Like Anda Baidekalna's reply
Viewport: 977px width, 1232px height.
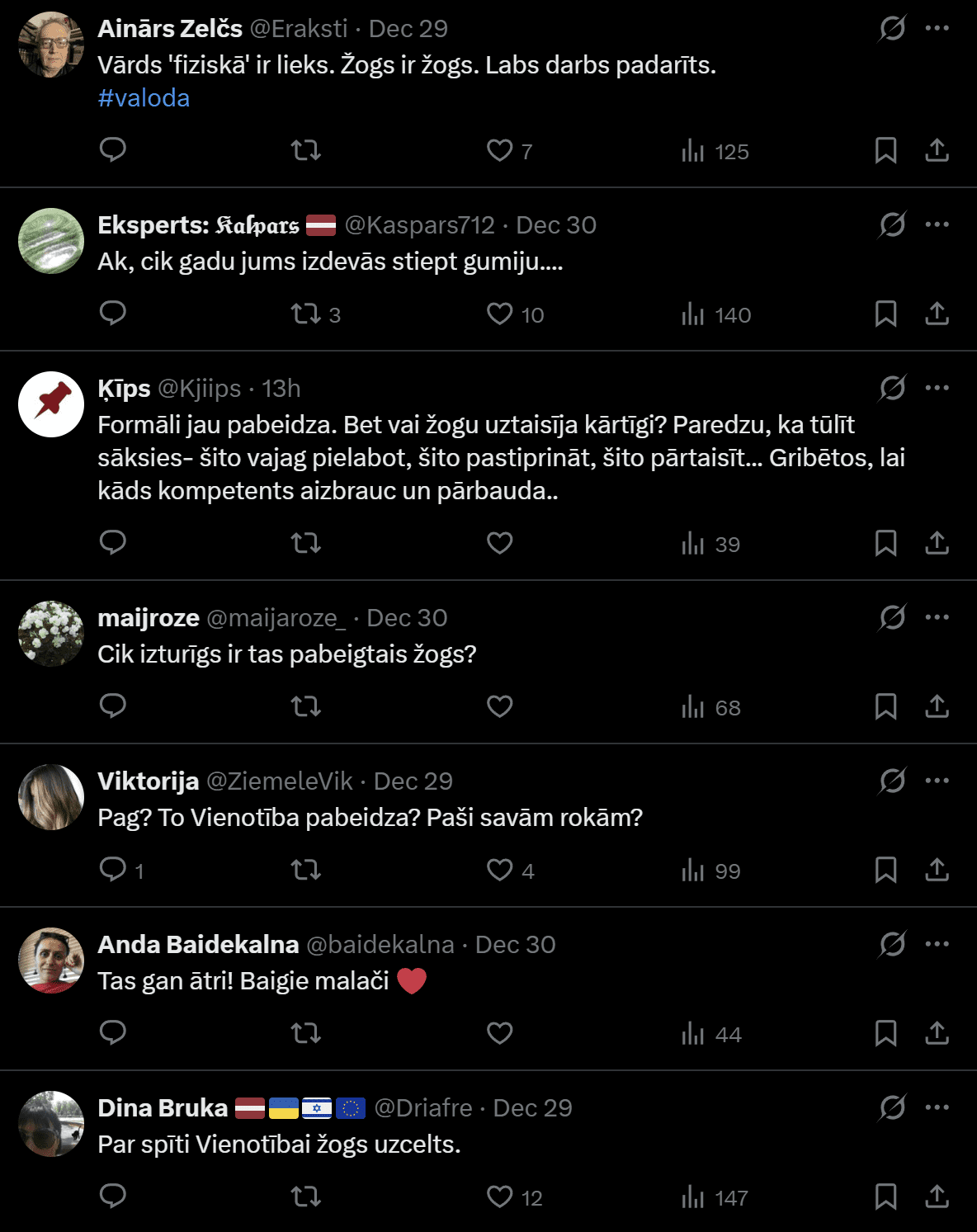499,1033
